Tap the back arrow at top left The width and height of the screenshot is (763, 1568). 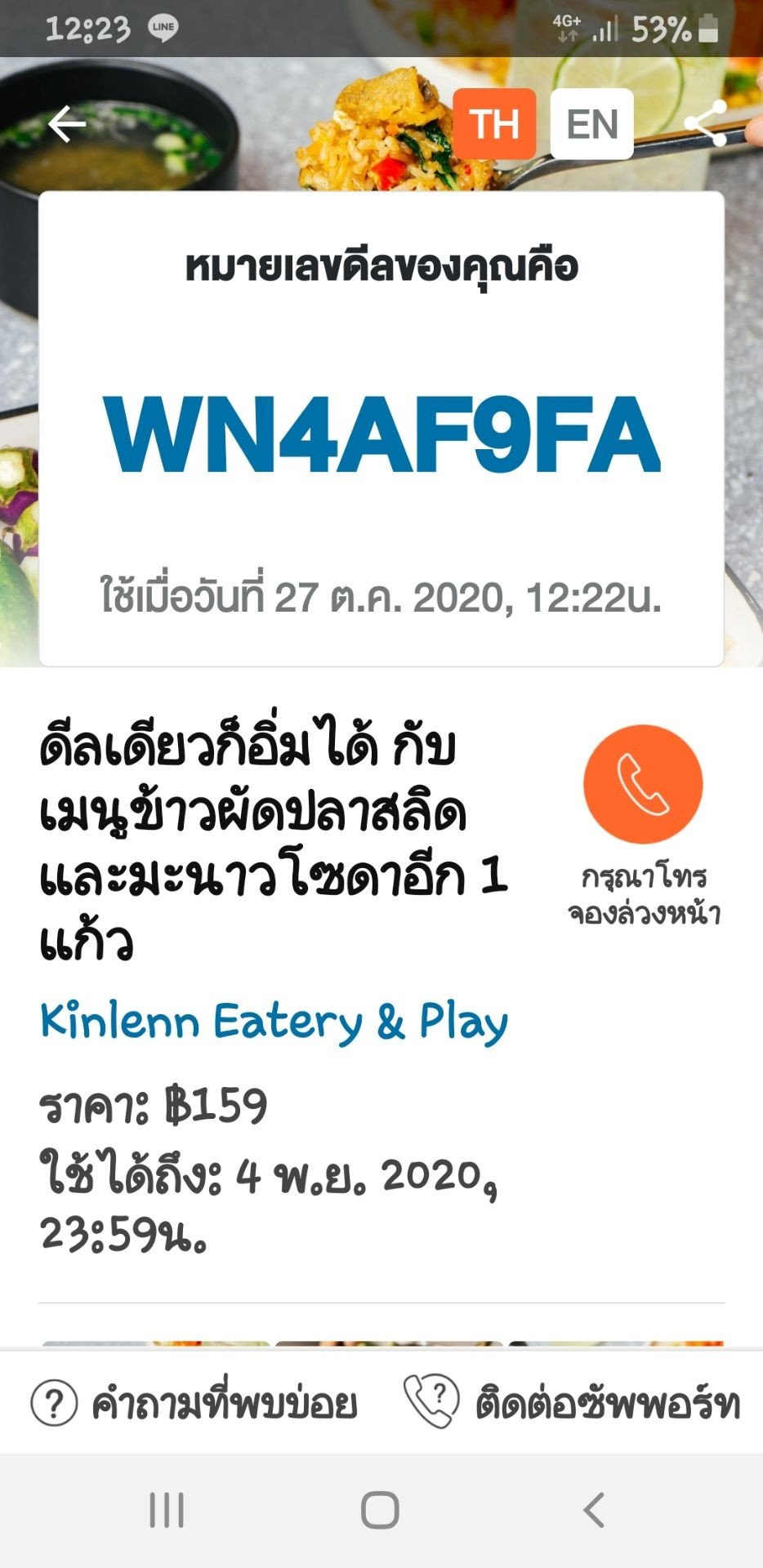point(65,122)
